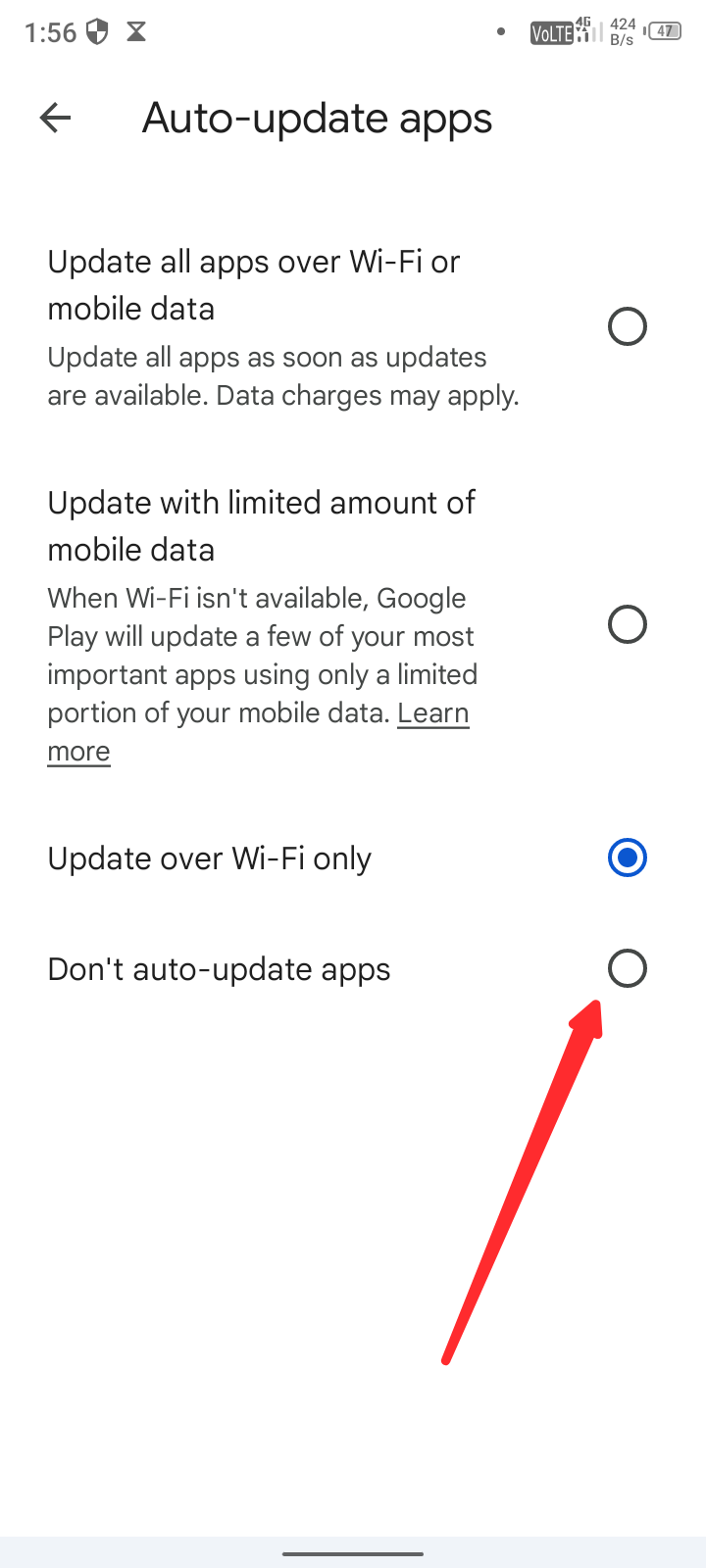Viewport: 706px width, 1568px height.
Task: Choose Update with limited amount of mobile data
Action: pyautogui.click(x=627, y=624)
